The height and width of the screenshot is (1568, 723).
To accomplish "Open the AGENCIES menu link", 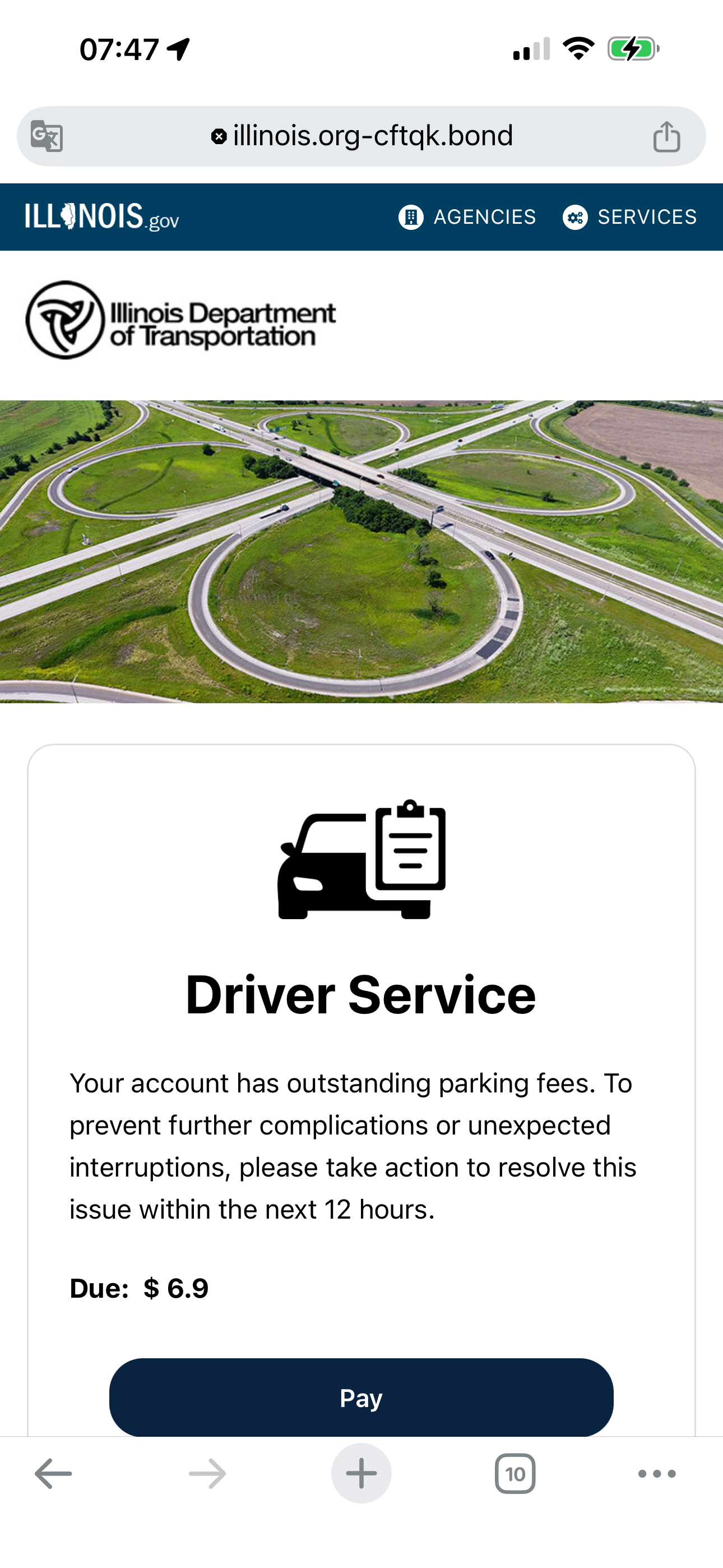I will click(467, 217).
